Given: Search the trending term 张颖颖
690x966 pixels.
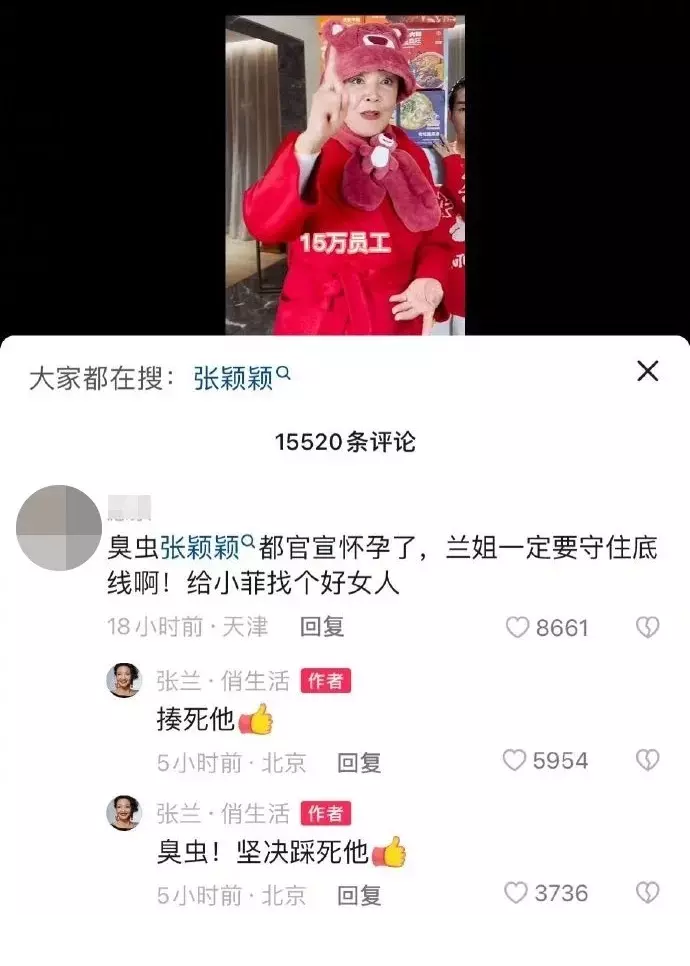Looking at the screenshot, I should click(x=241, y=378).
